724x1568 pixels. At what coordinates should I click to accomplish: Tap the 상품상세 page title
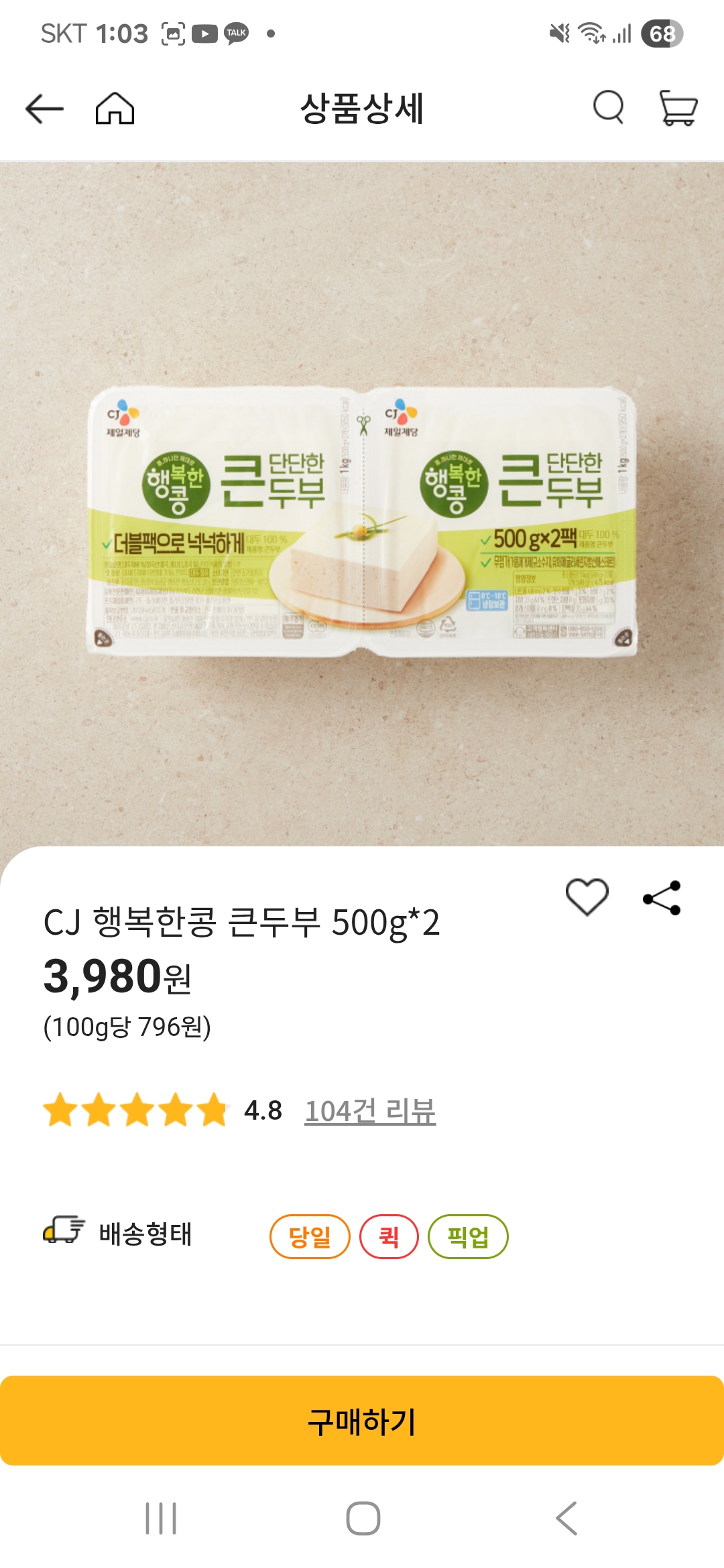coord(362,109)
